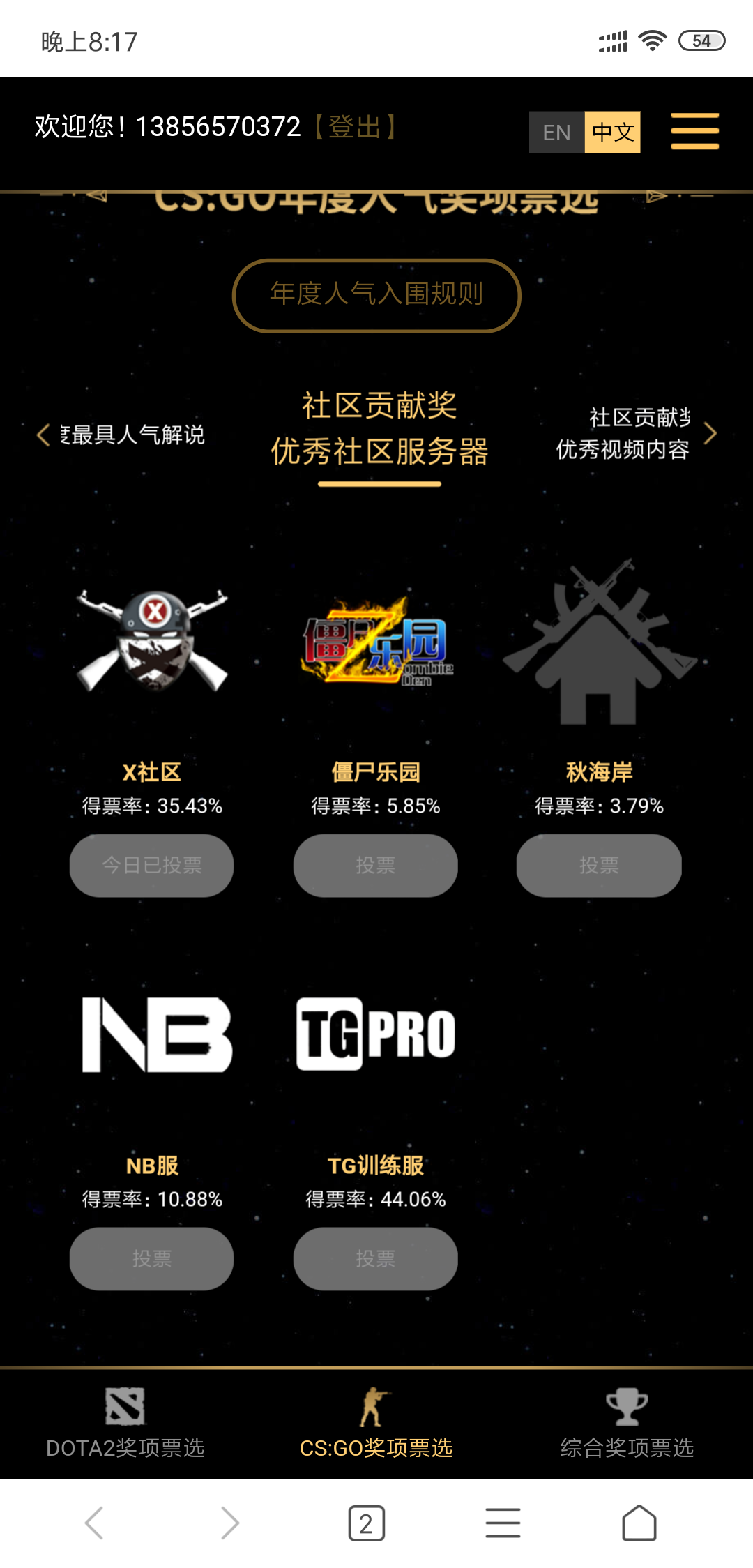Open the browser menu icon
The width and height of the screenshot is (753, 1568).
point(503,1523)
